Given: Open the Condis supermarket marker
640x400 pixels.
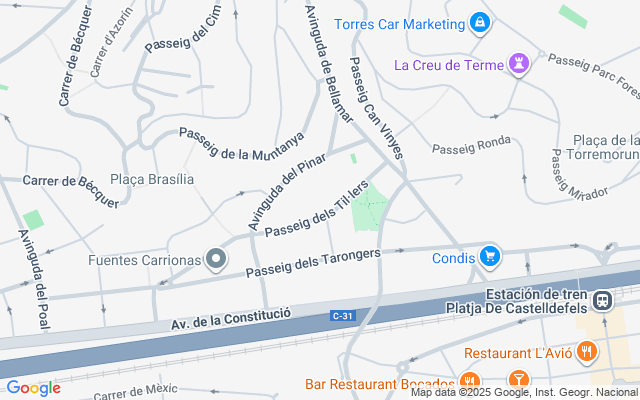Looking at the screenshot, I should [x=489, y=257].
